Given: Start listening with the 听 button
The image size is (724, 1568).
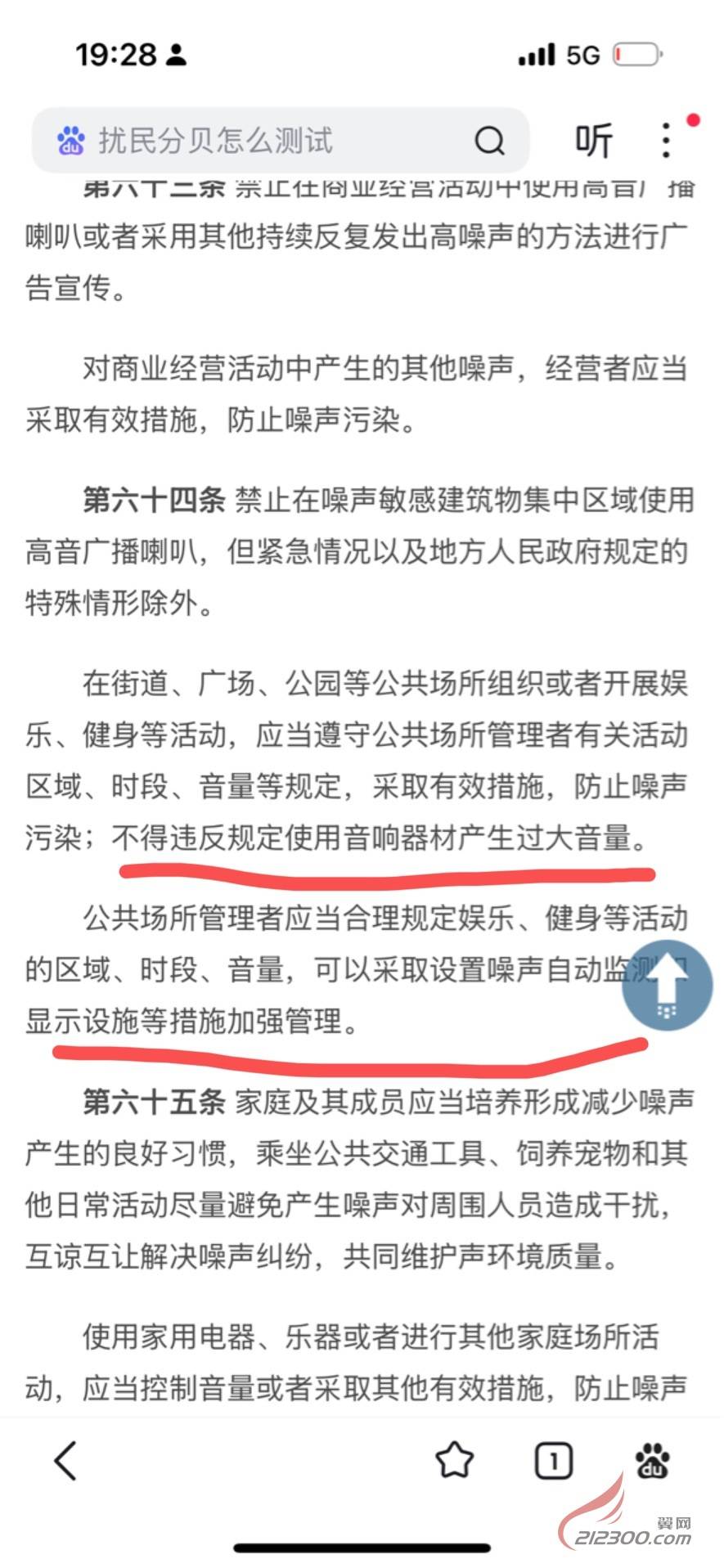Looking at the screenshot, I should (x=593, y=141).
